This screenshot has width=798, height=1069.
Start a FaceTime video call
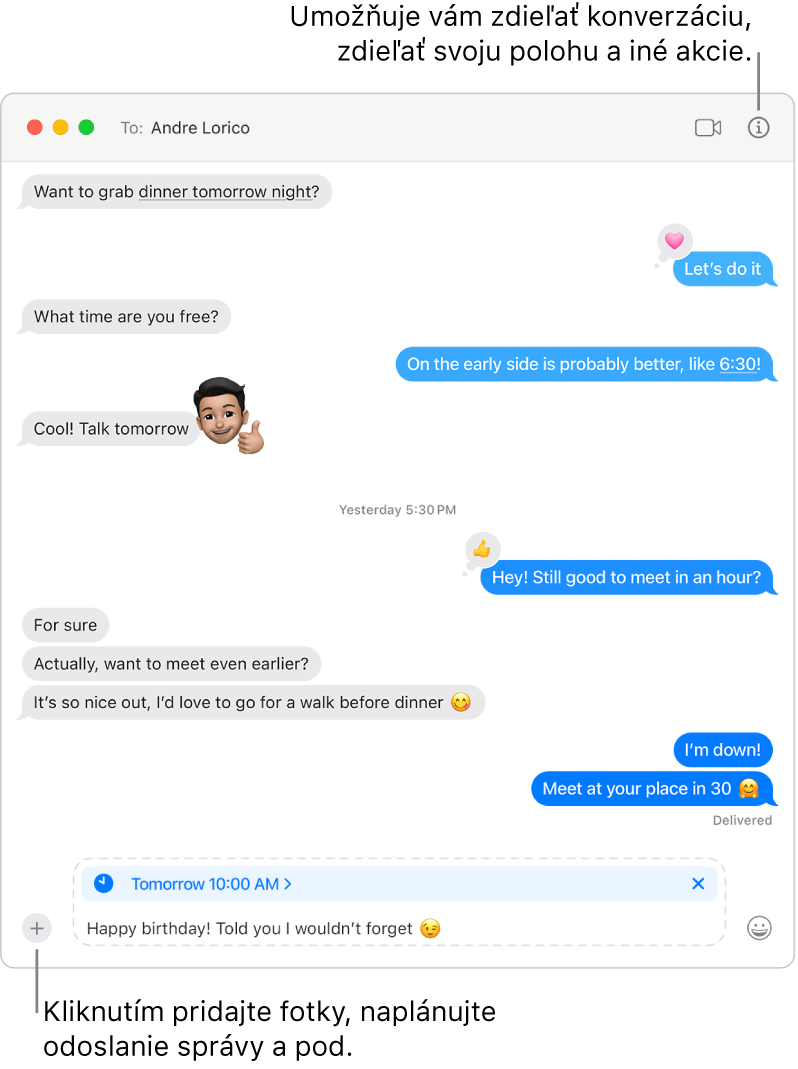pos(707,128)
